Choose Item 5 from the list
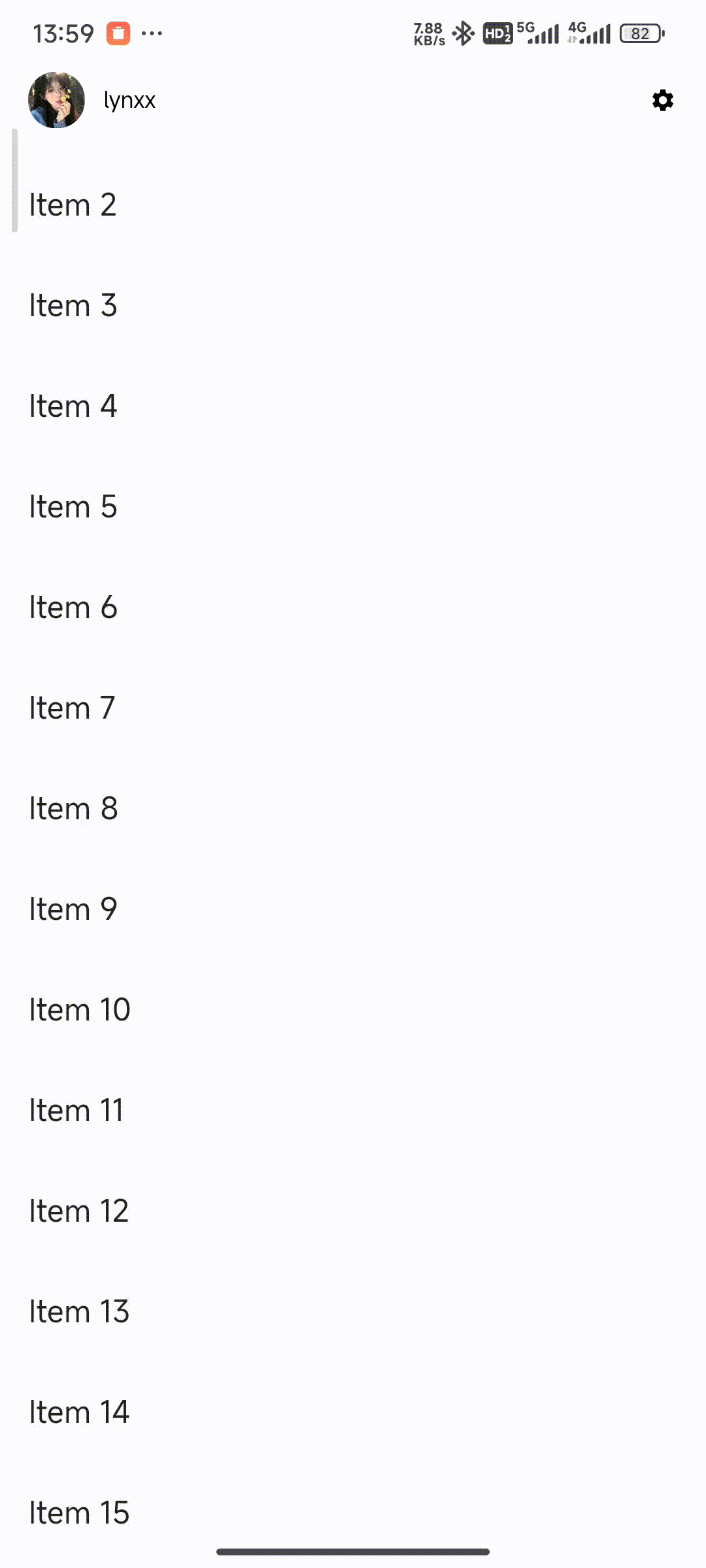This screenshot has width=706, height=1568. coord(73,507)
